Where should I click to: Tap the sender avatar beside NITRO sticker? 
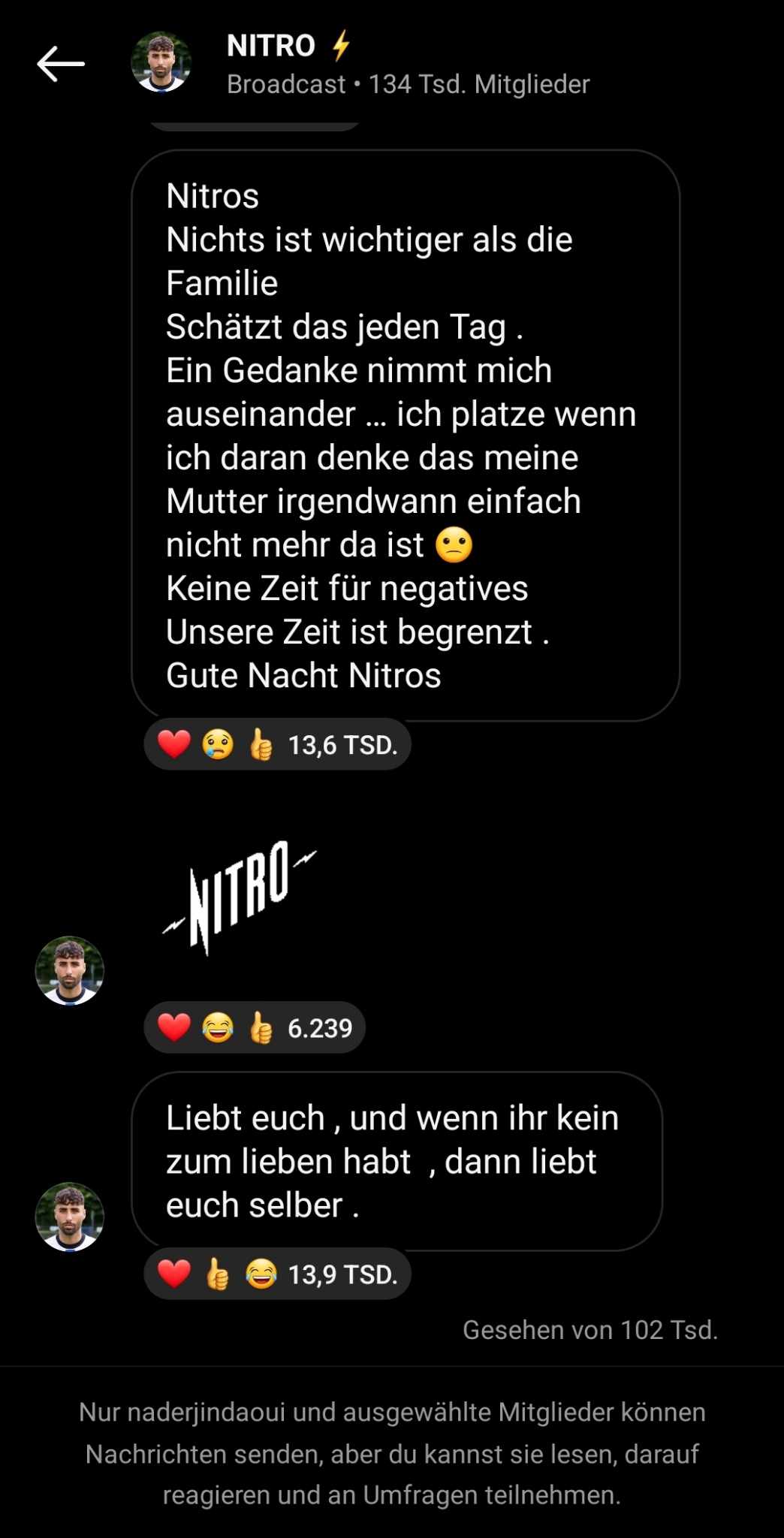pyautogui.click(x=70, y=970)
